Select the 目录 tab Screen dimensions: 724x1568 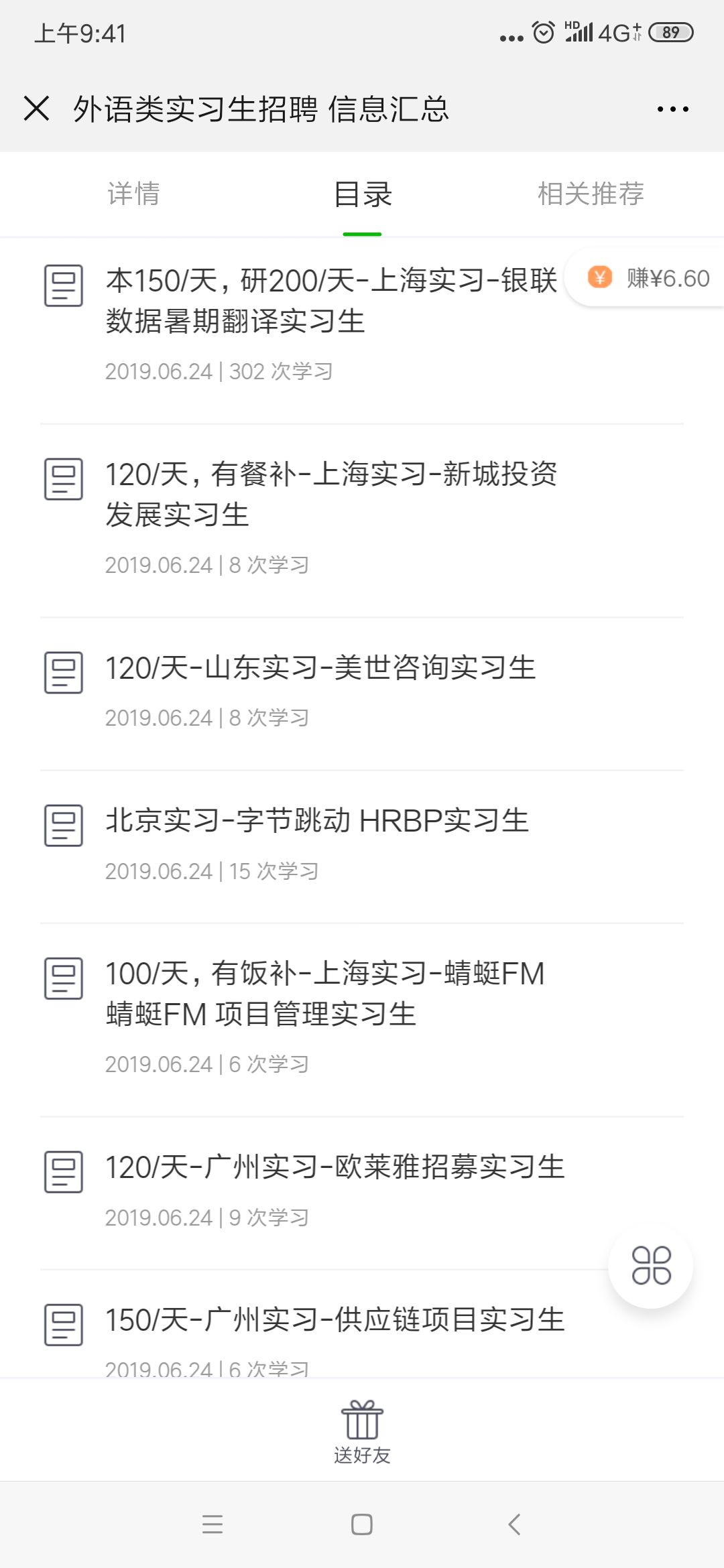click(x=362, y=194)
